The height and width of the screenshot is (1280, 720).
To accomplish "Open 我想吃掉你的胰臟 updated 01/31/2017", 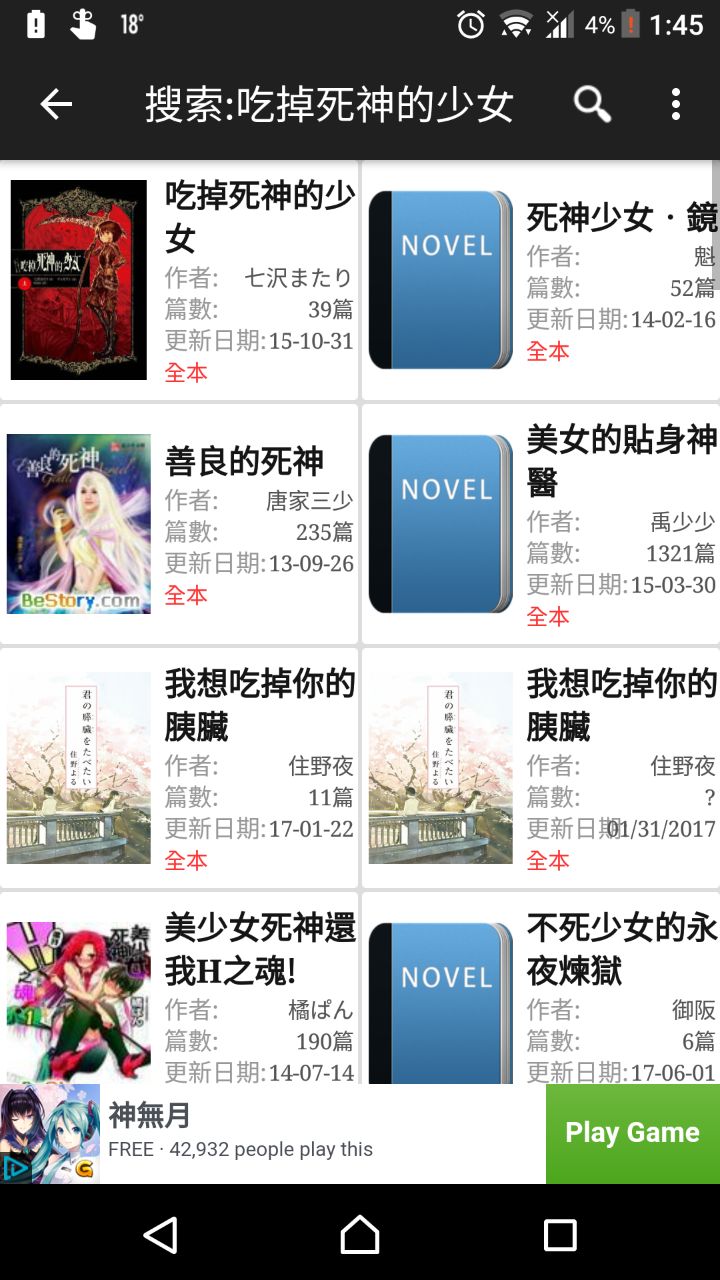I will point(540,768).
